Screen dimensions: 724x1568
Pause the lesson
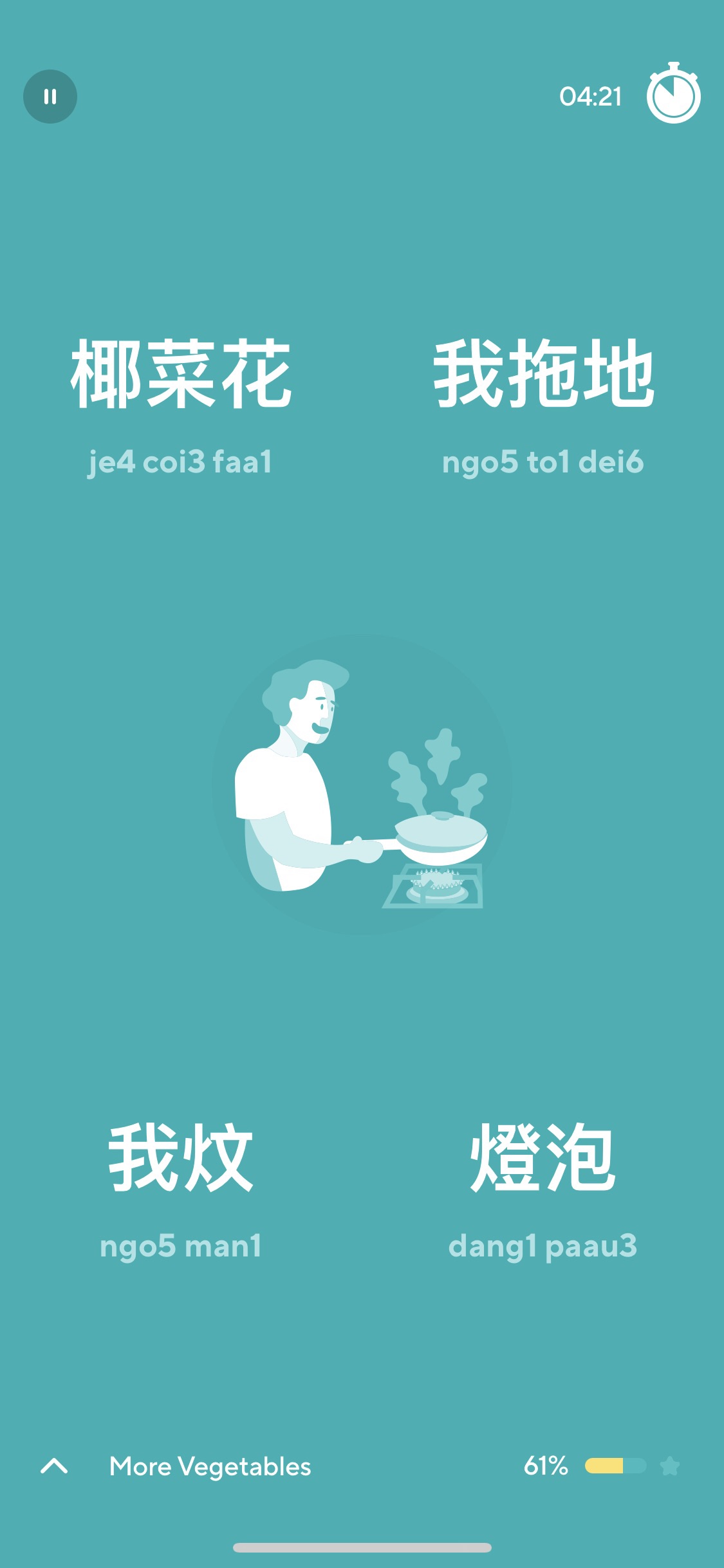(50, 97)
